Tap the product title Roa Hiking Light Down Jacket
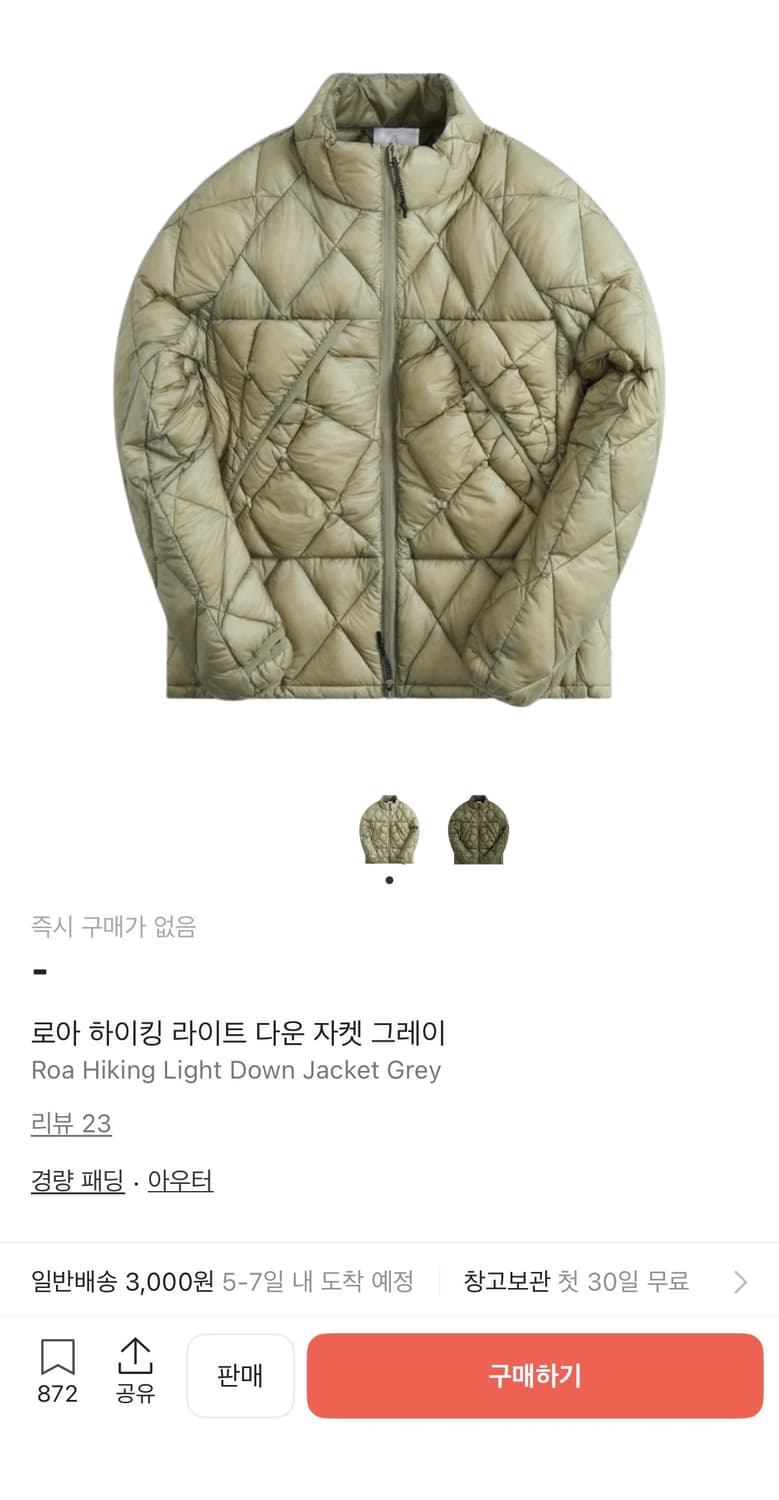This screenshot has width=779, height=1500. point(235,1070)
